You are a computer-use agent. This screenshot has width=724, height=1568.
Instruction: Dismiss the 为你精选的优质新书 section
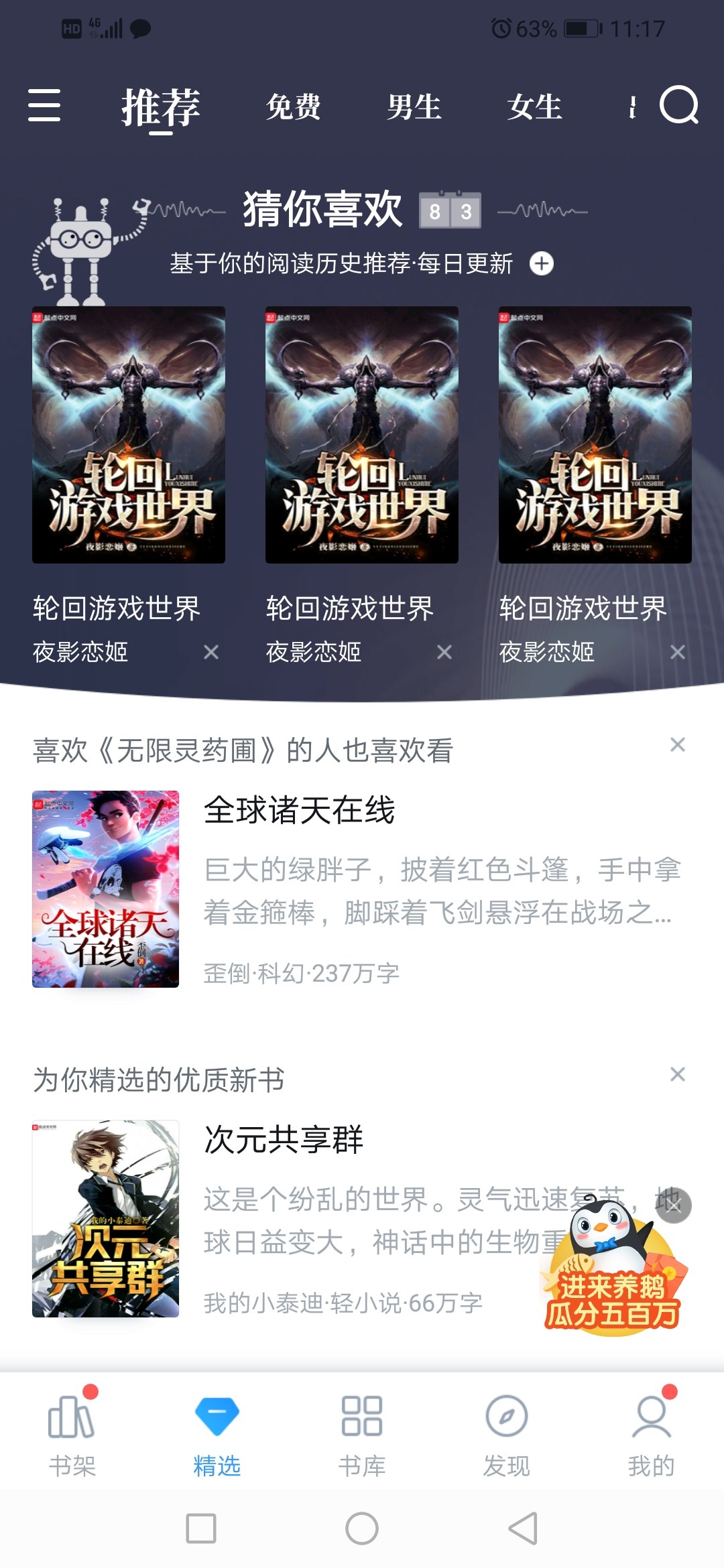click(677, 1074)
